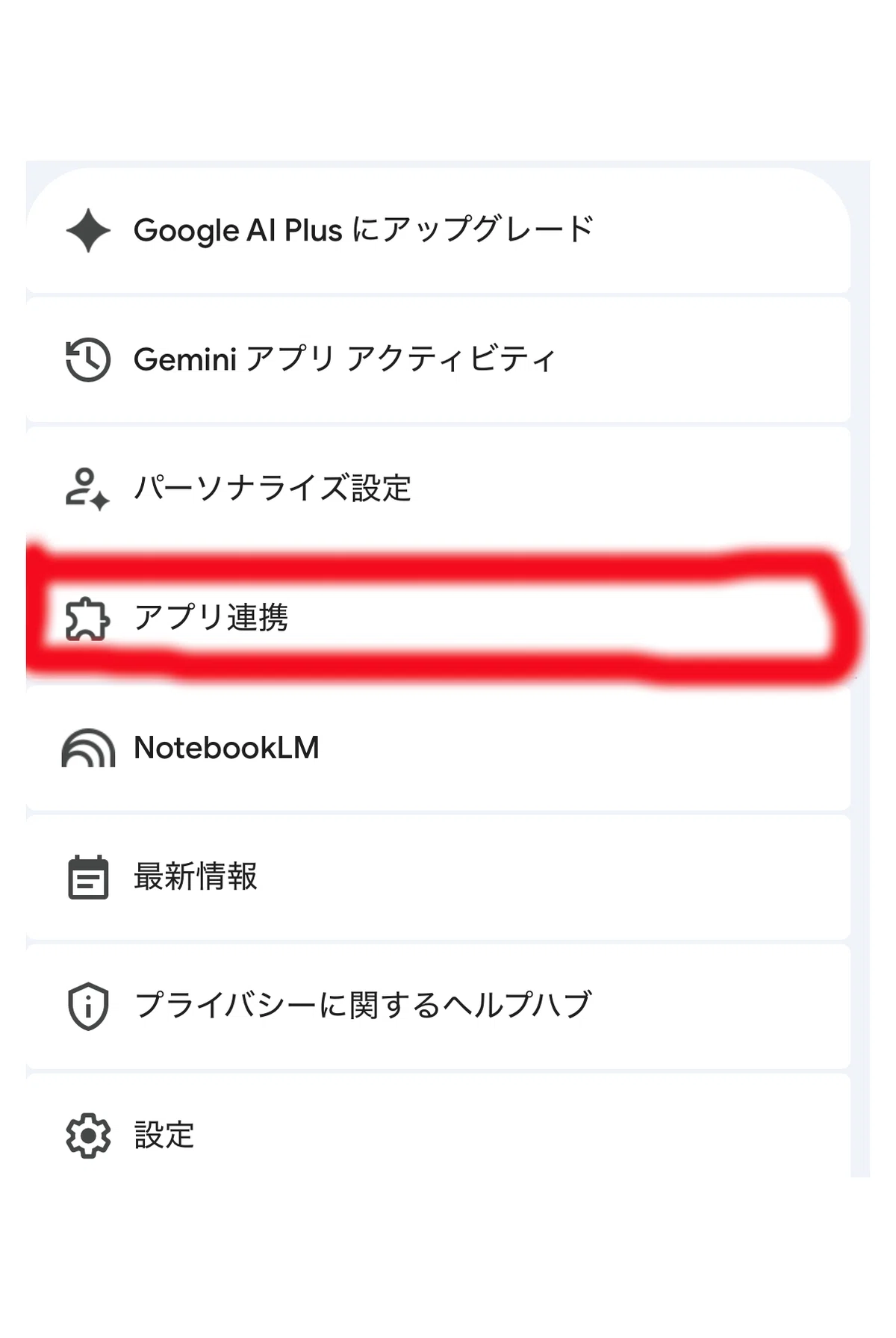Open パーソナライズ設定
The width and height of the screenshot is (896, 1338).
pos(438,489)
